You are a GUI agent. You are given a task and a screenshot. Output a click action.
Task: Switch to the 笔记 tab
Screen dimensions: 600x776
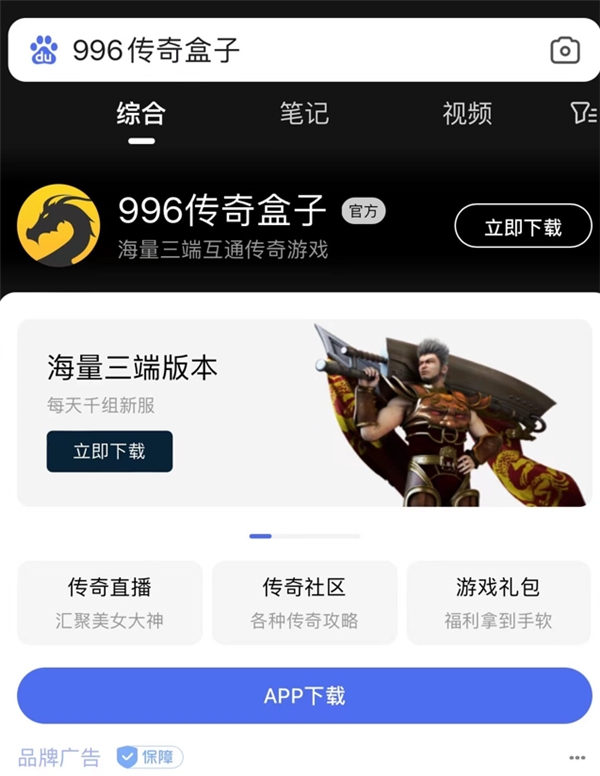point(304,113)
